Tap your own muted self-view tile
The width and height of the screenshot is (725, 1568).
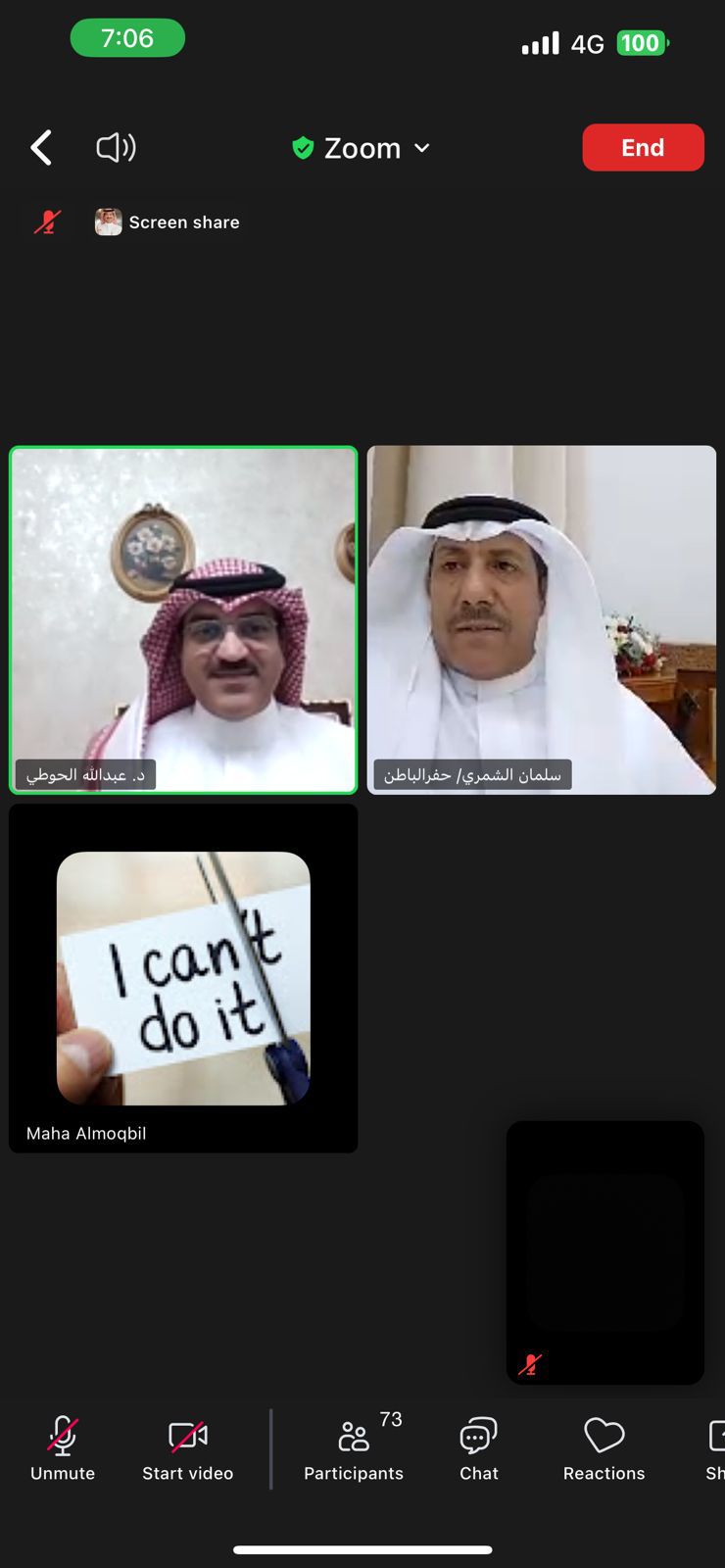click(x=604, y=1252)
